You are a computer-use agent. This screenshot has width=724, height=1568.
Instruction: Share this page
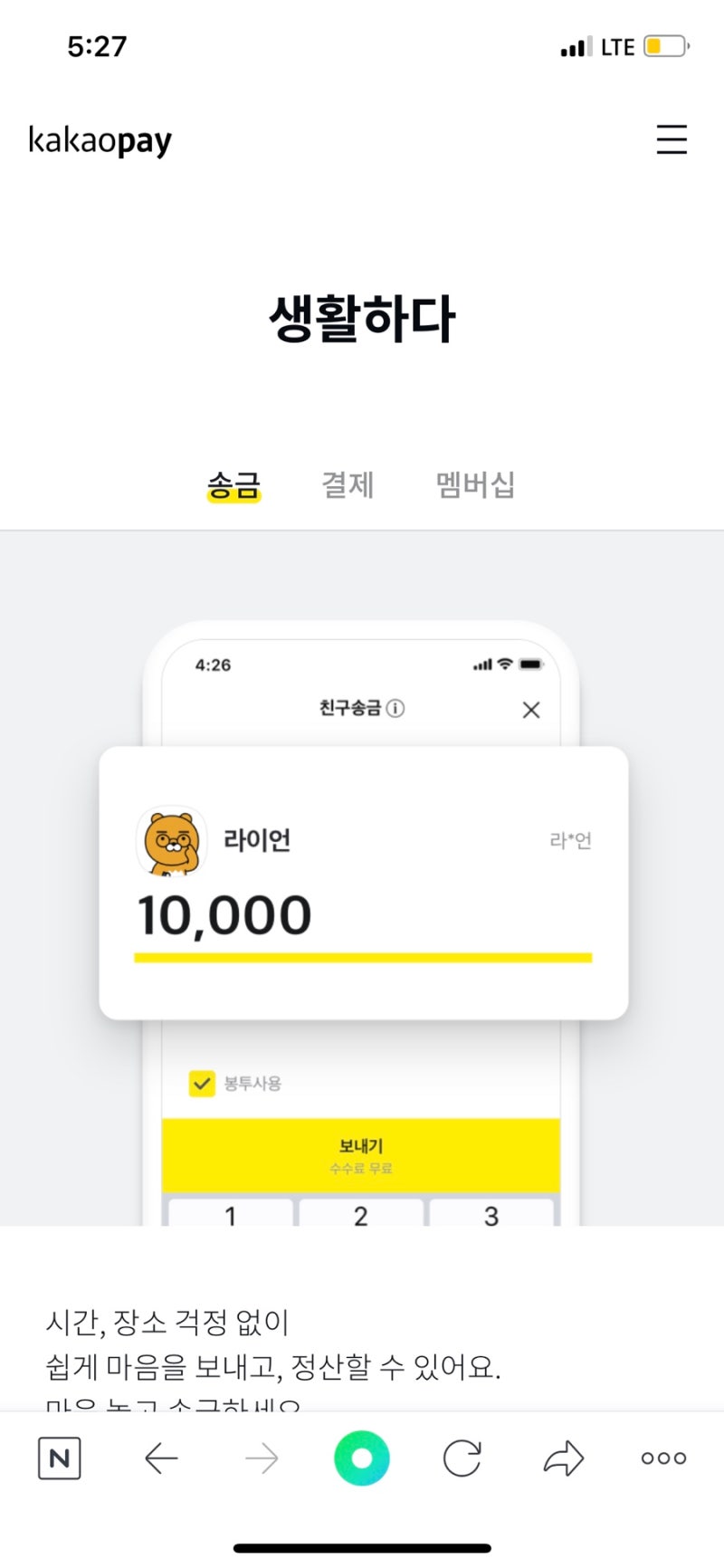pos(563,1458)
